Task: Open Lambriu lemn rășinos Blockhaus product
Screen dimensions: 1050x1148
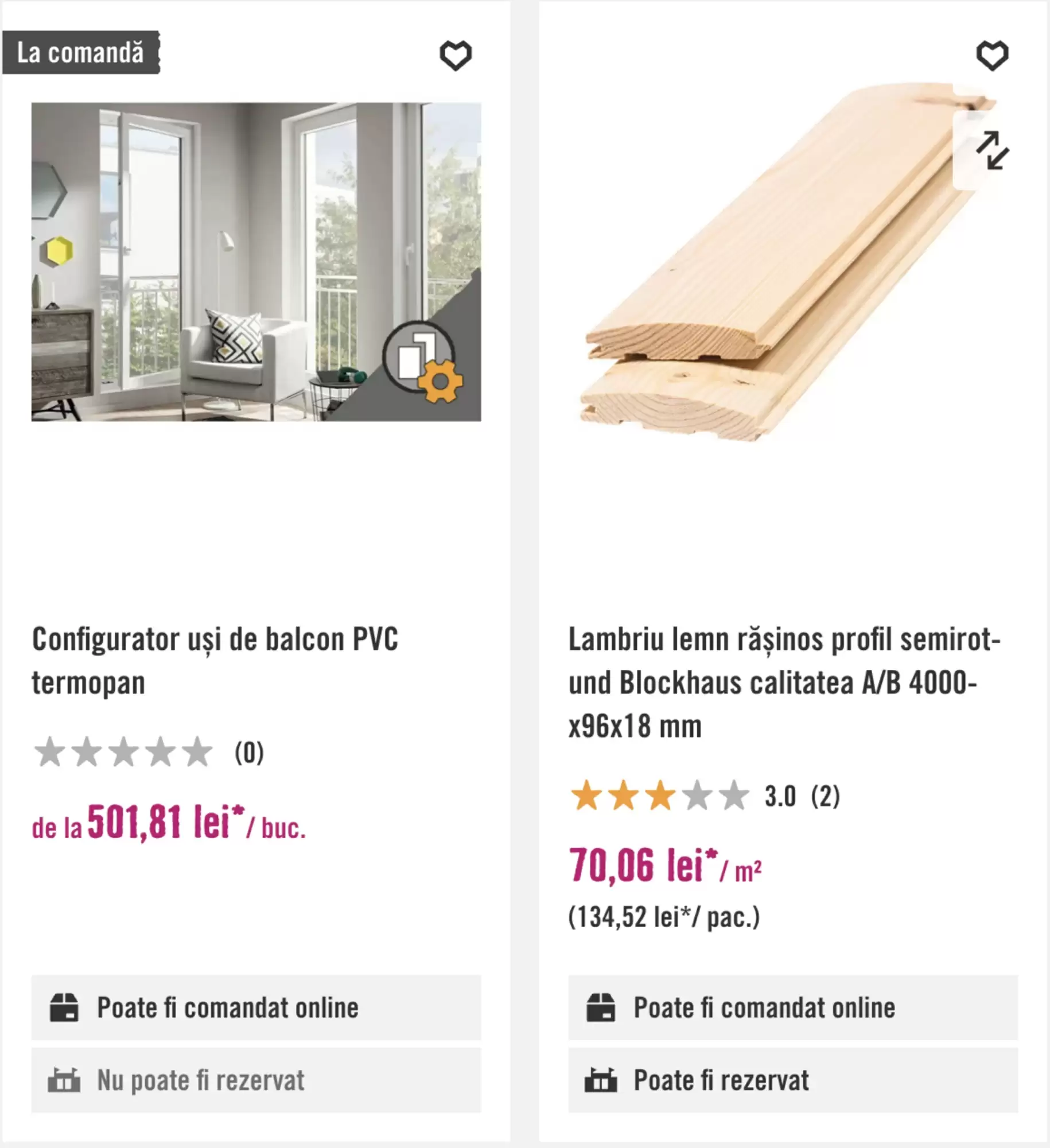Action: click(784, 682)
